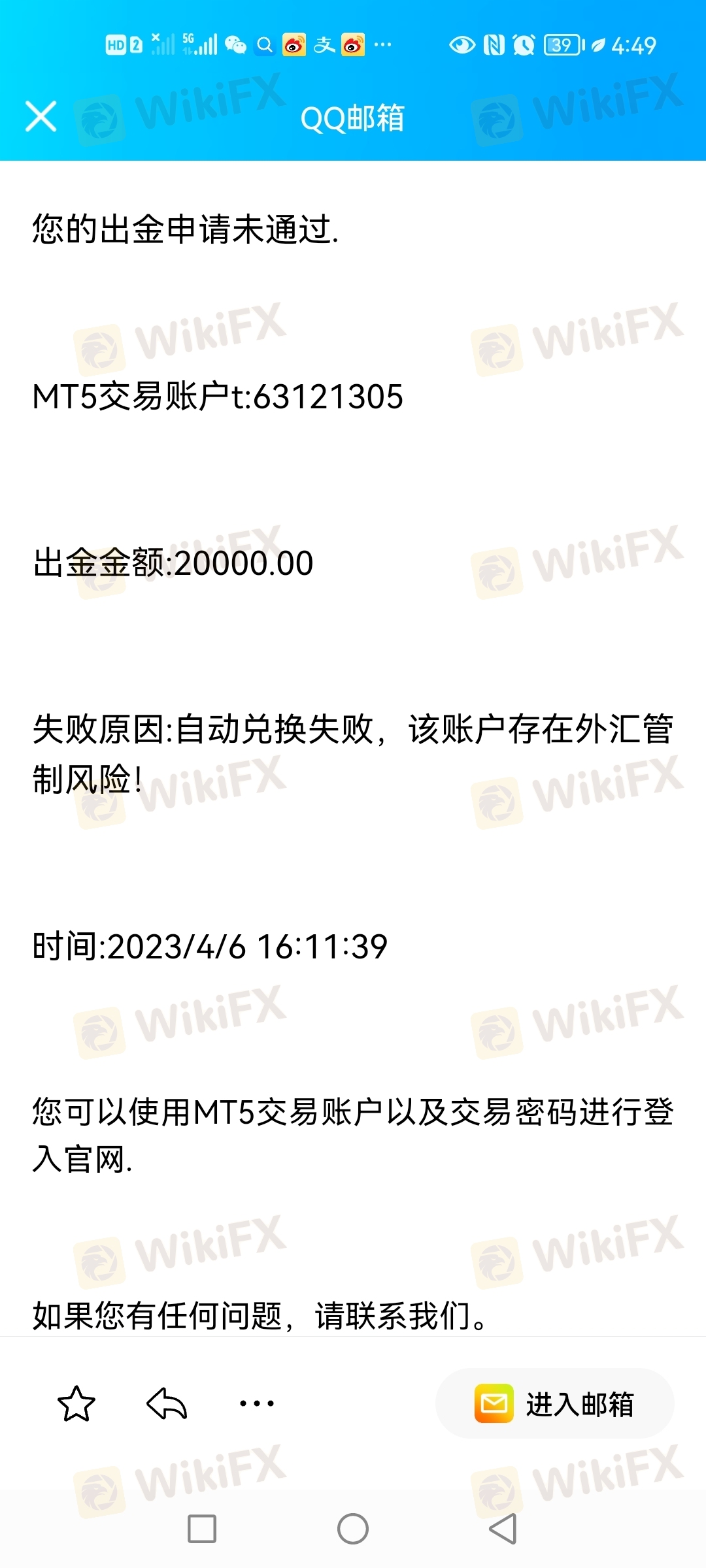The height and width of the screenshot is (1568, 706).
Task: Go back with the system back button
Action: pyautogui.click(x=503, y=1529)
